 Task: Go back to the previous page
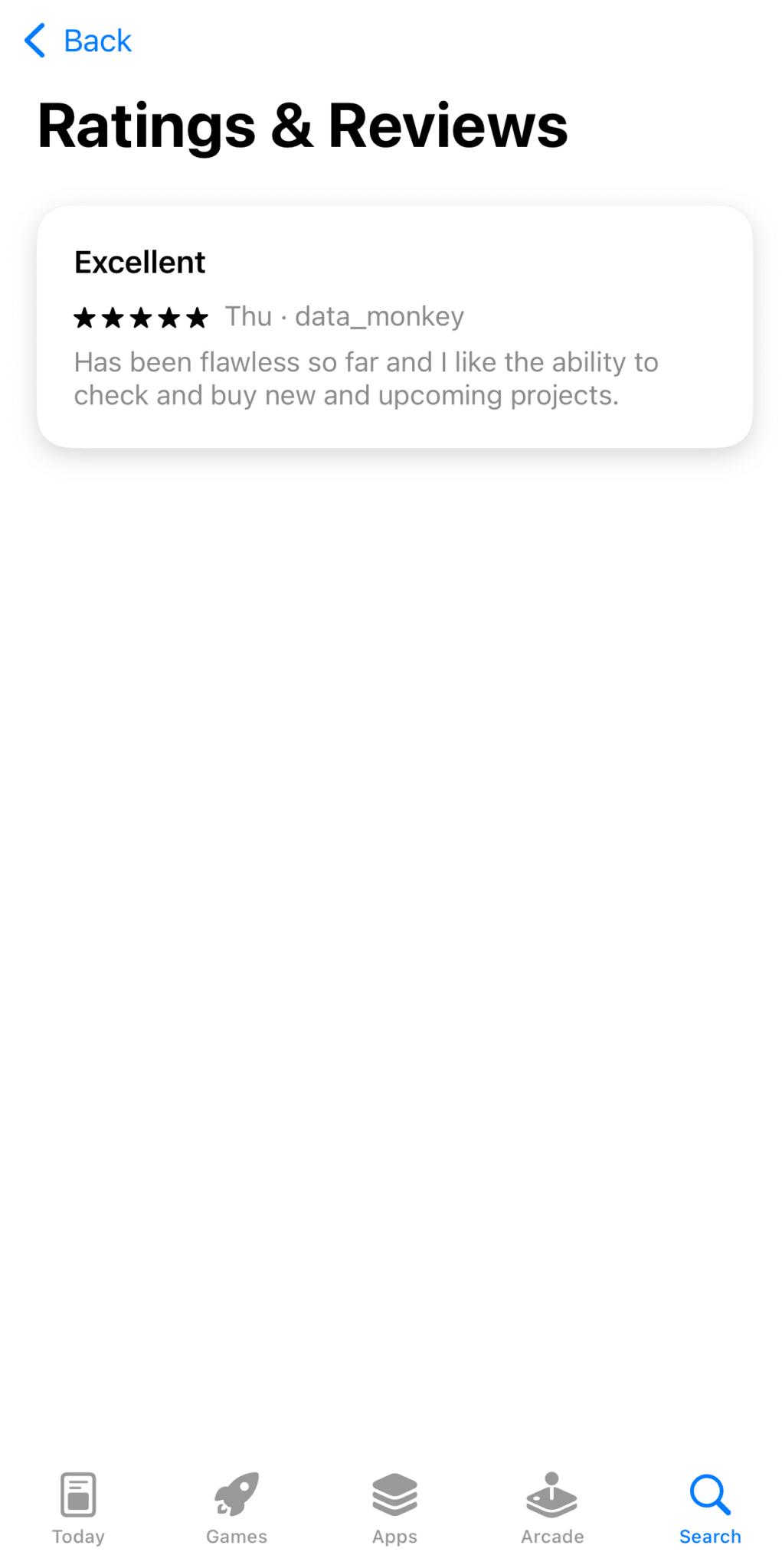(78, 41)
